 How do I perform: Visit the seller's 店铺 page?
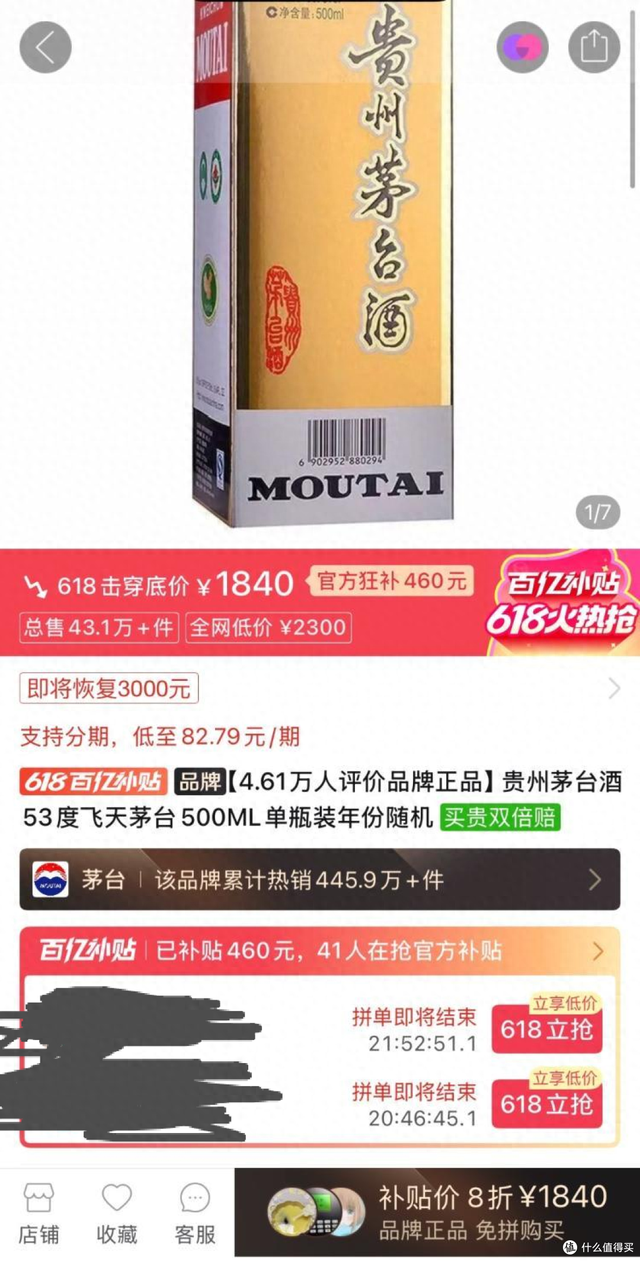[38, 1213]
